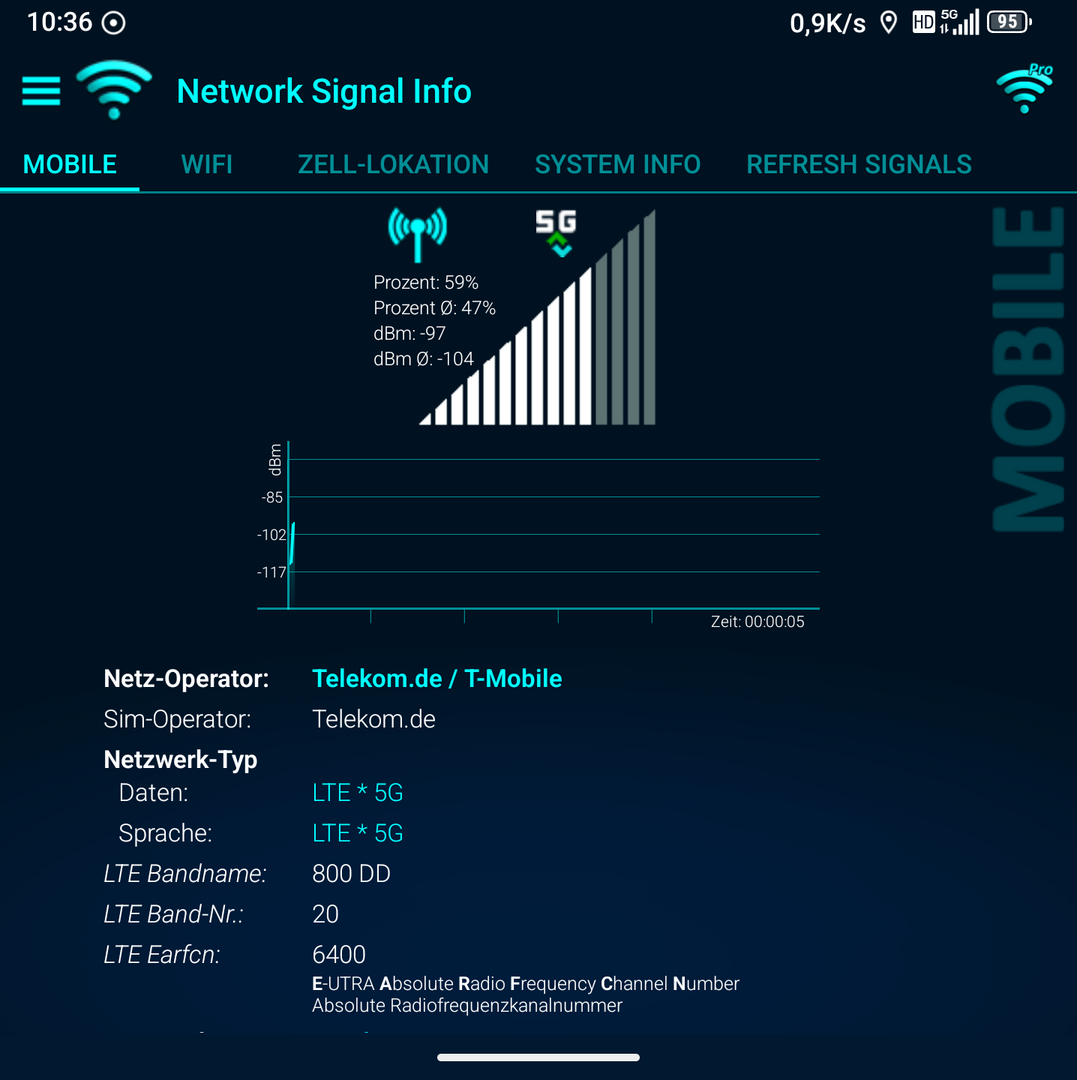The height and width of the screenshot is (1080, 1077).
Task: Tap REFRESH SIGNALS
Action: click(859, 165)
